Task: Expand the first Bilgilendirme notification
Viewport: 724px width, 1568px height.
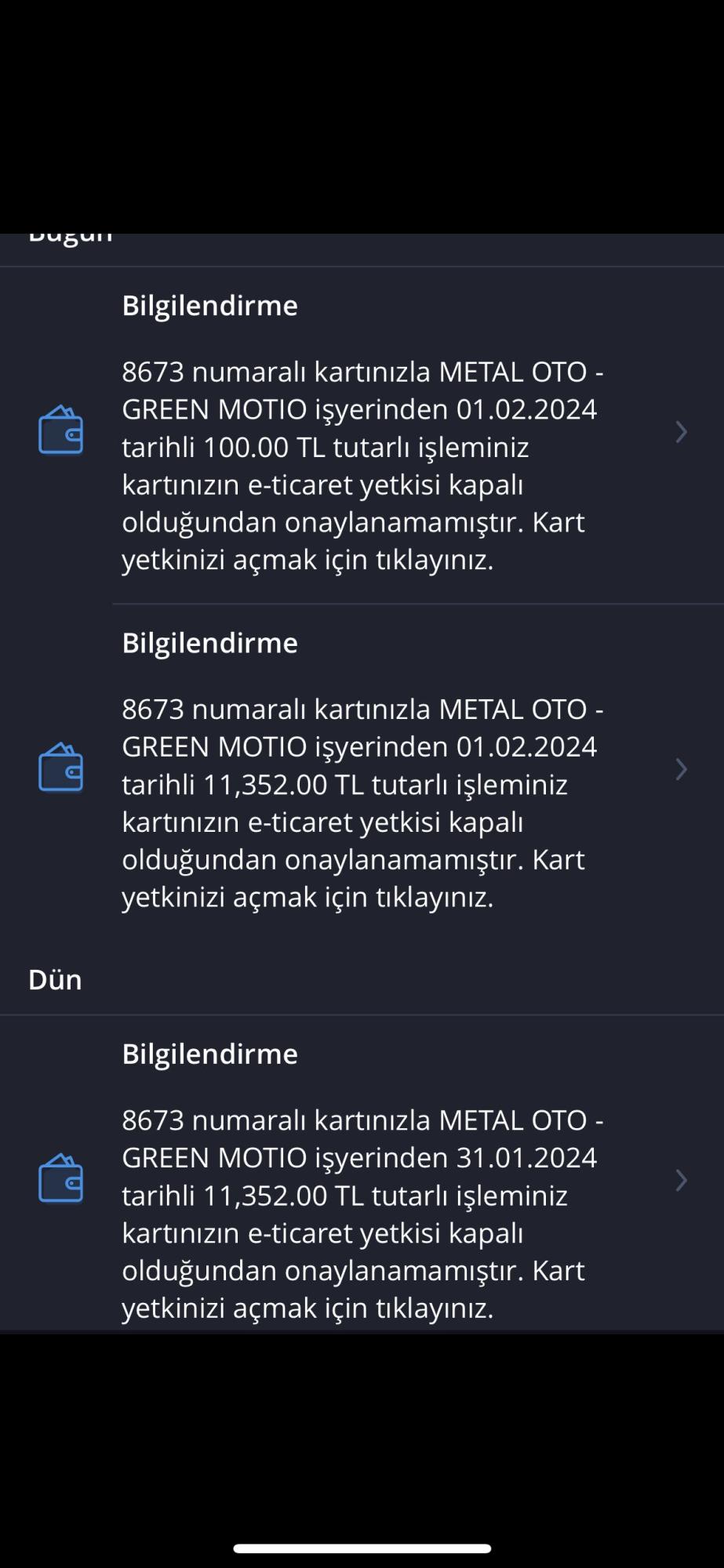Action: 681,430
